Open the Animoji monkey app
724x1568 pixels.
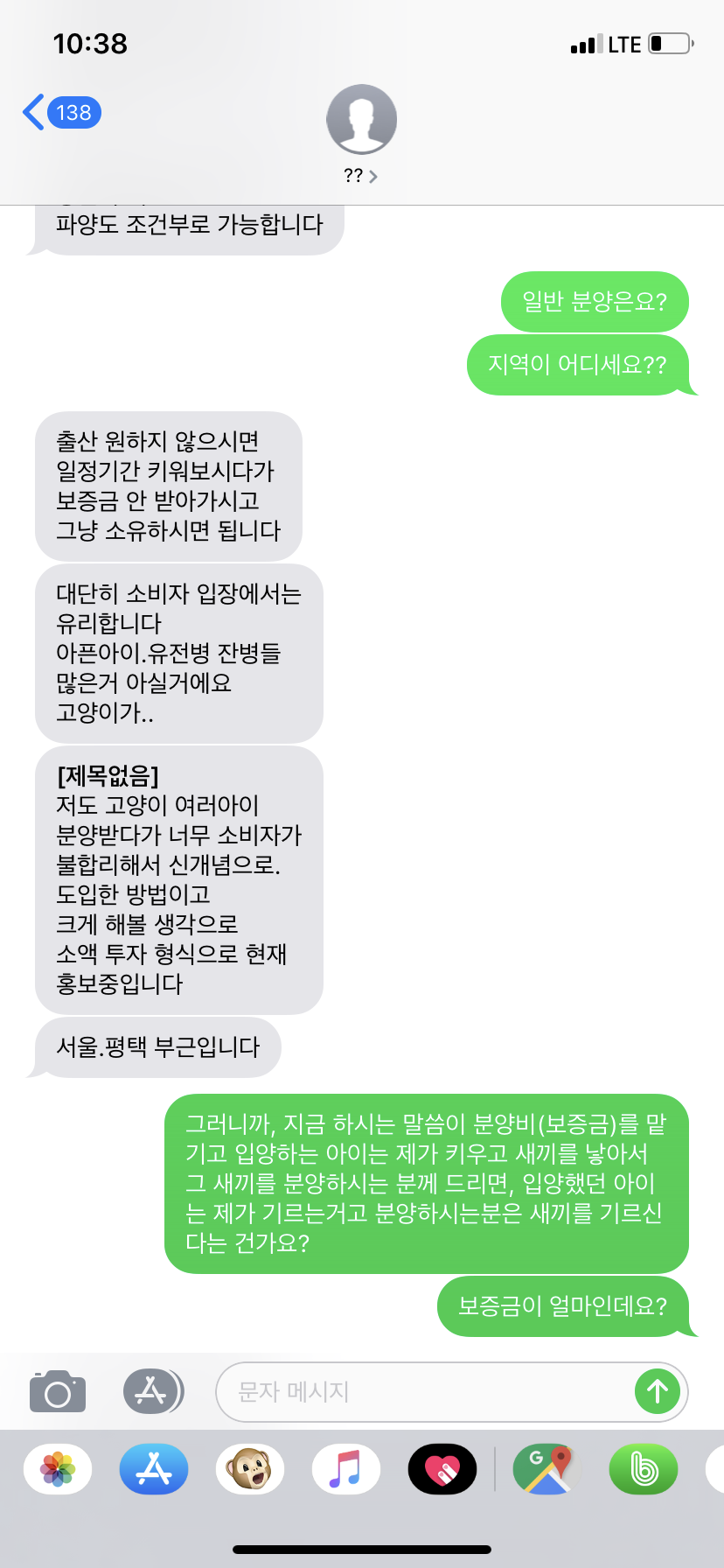coord(250,1469)
